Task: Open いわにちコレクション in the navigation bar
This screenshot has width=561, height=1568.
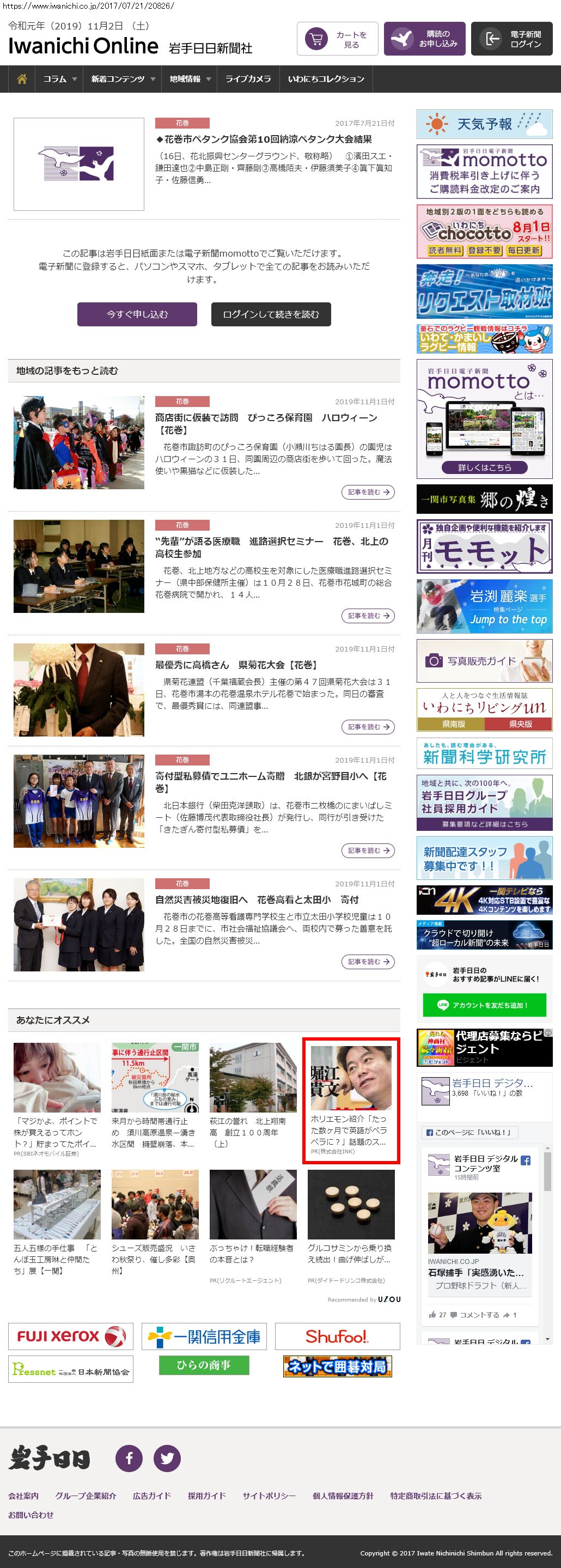Action: [x=326, y=79]
